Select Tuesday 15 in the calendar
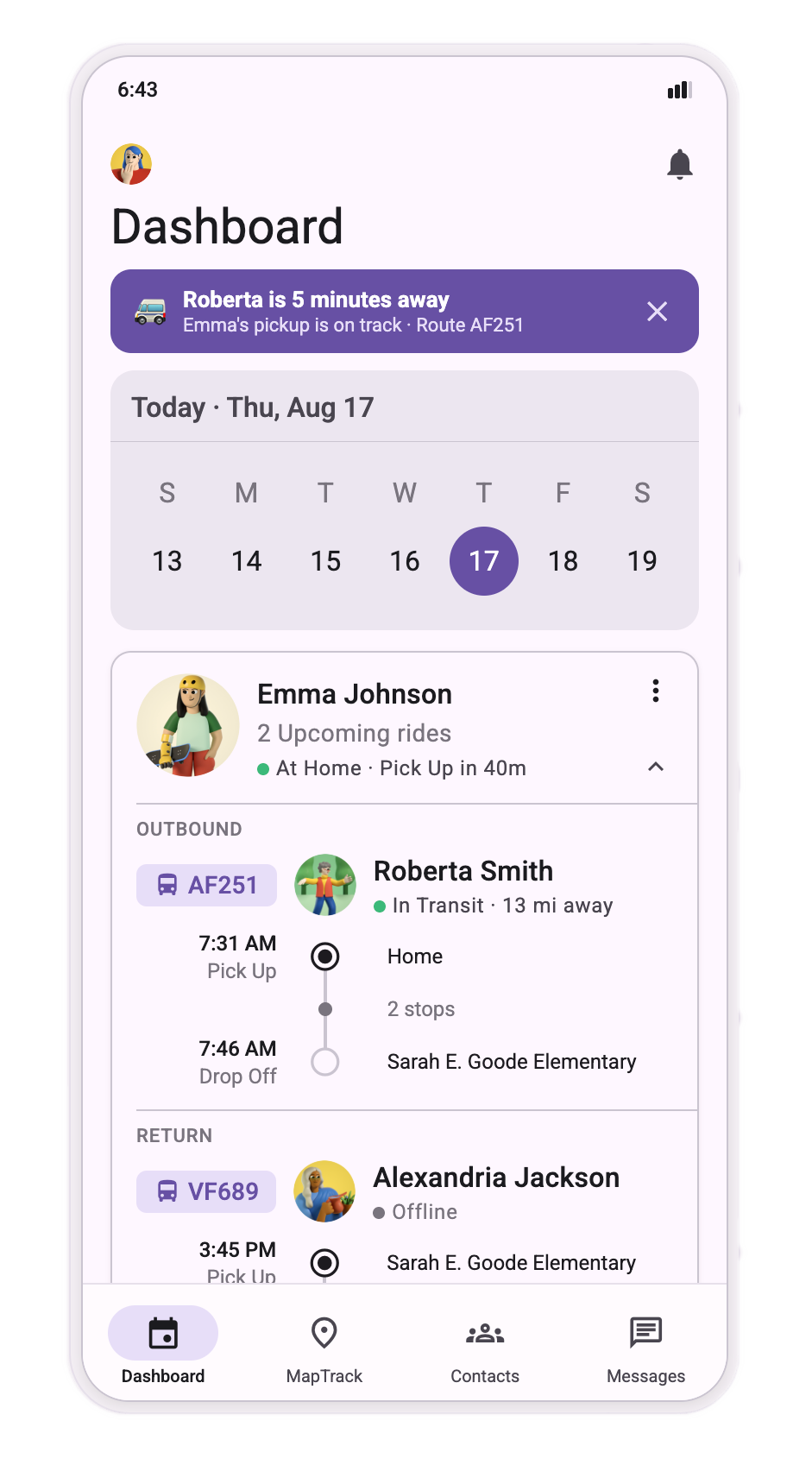The image size is (812, 1465). 325,561
